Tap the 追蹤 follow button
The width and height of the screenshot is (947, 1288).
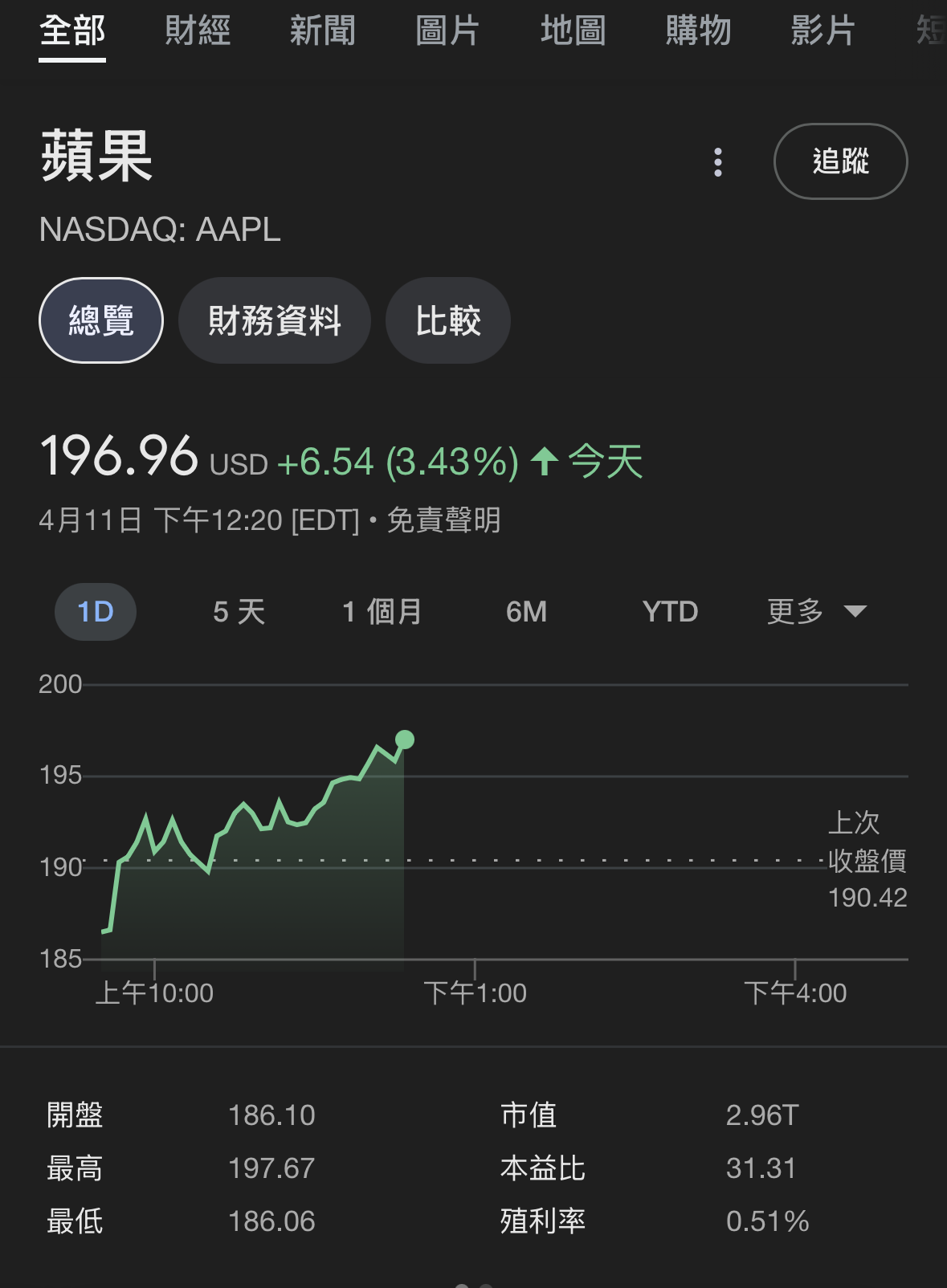[x=840, y=161]
